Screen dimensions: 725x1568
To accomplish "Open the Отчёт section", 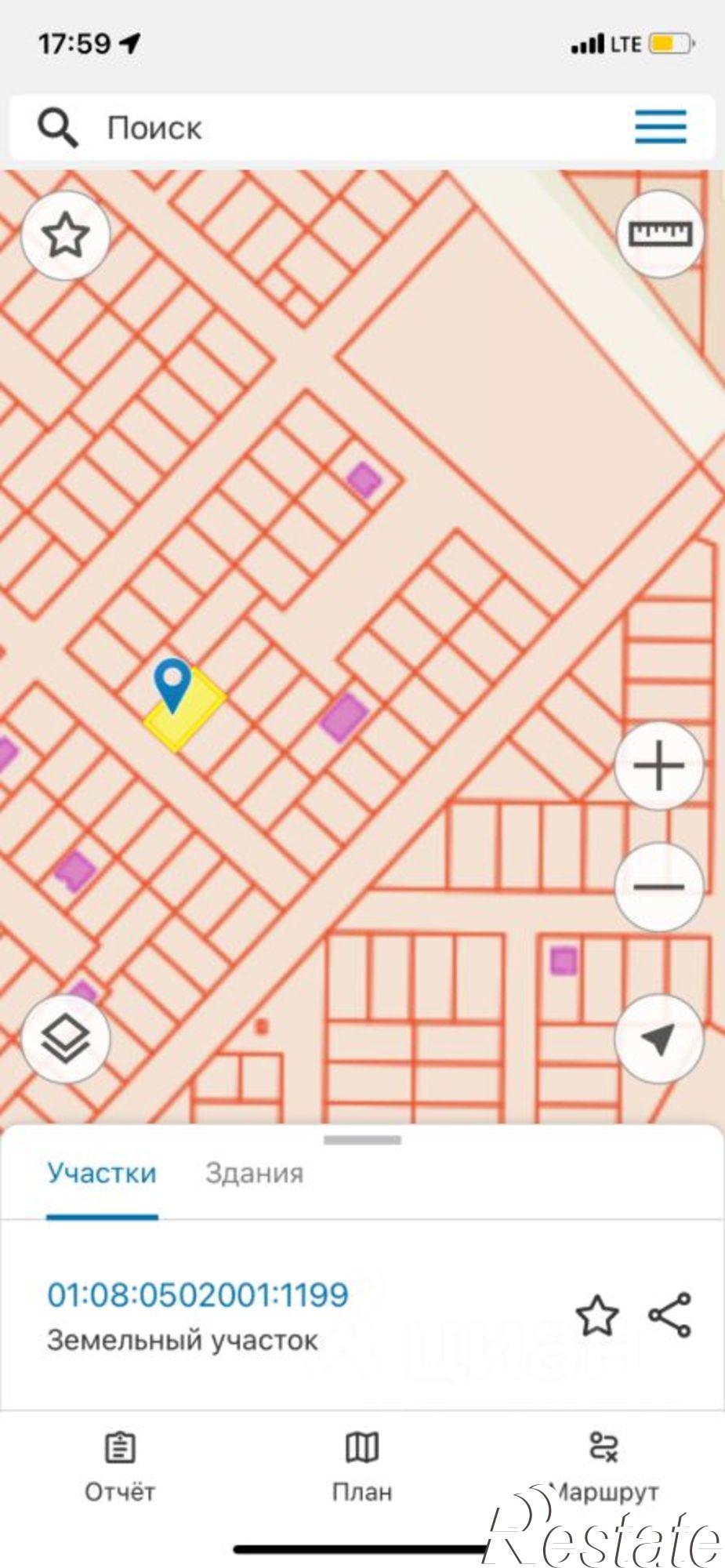I will [120, 1468].
